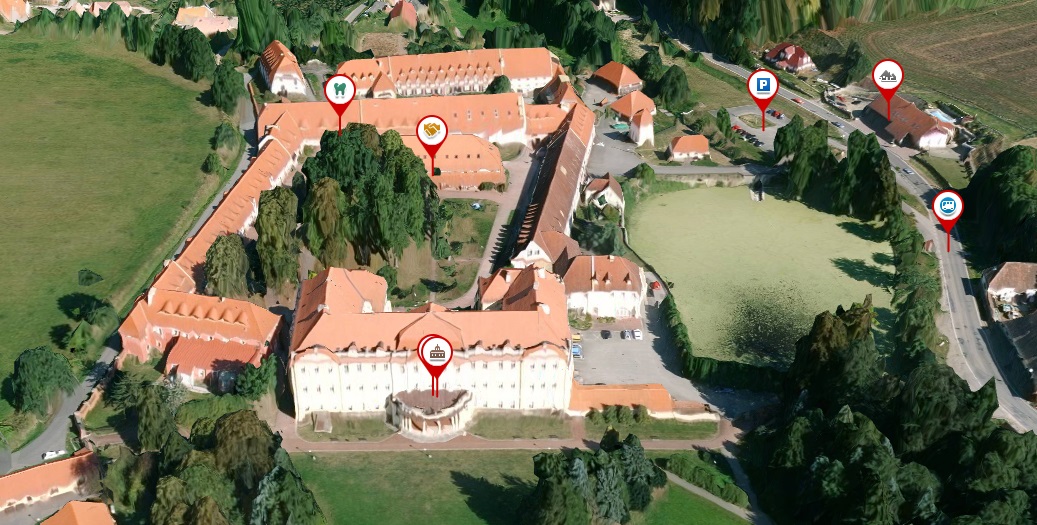Open the dentist tooth map pin

pyautogui.click(x=340, y=90)
